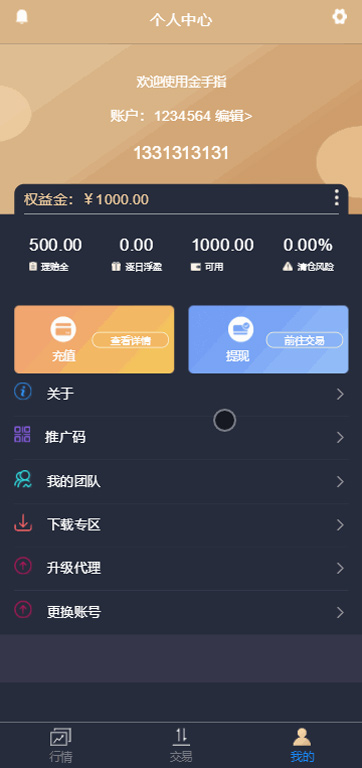Open the 充值 recharge card

tap(94, 339)
